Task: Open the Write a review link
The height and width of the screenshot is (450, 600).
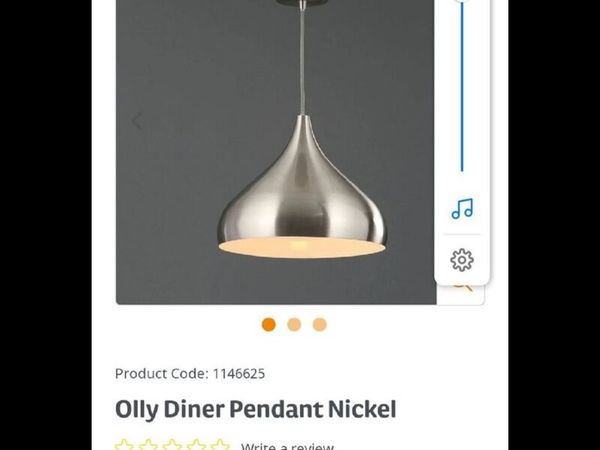Action: click(x=287, y=446)
